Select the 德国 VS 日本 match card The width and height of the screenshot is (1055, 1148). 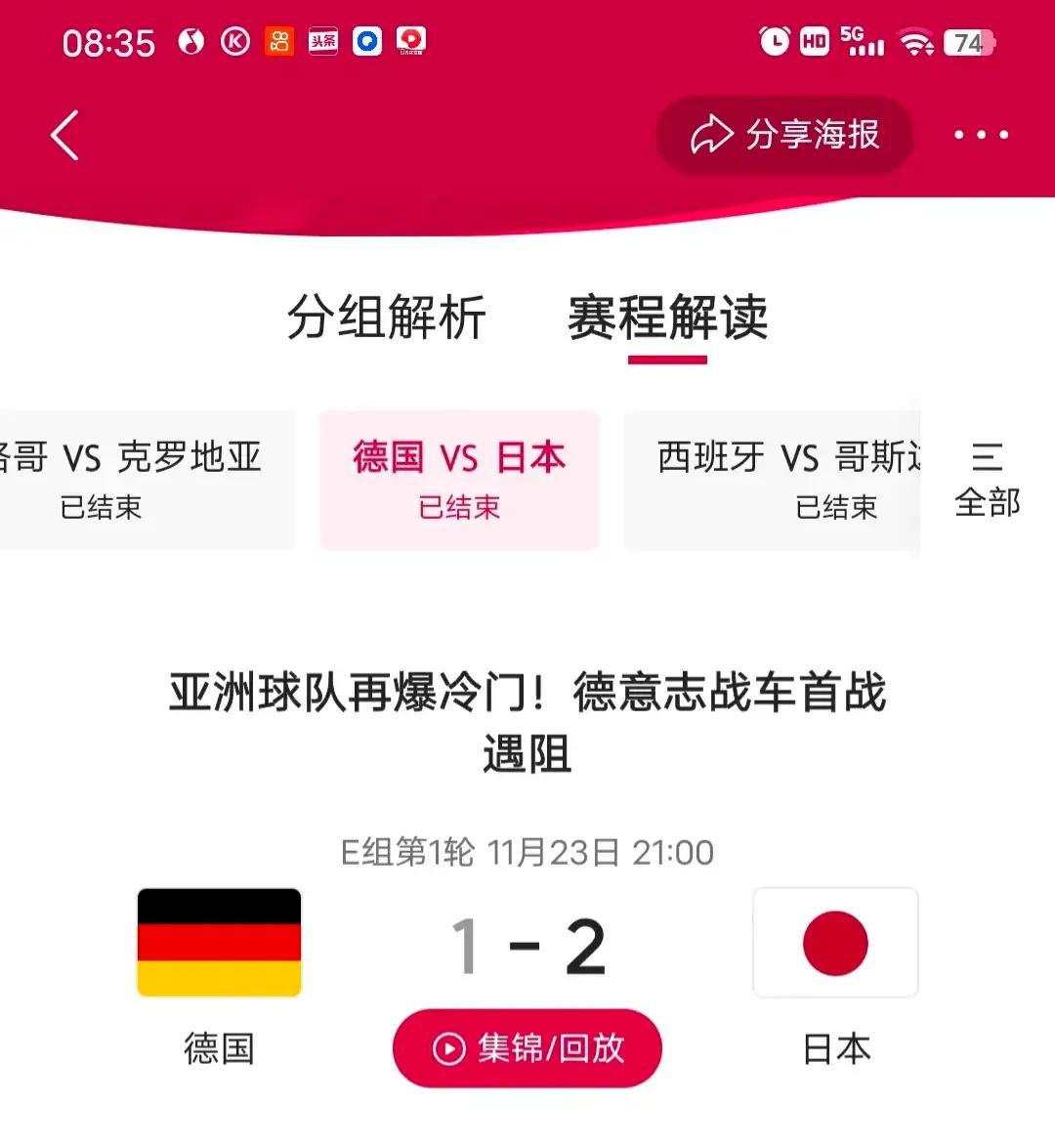[x=458, y=479]
